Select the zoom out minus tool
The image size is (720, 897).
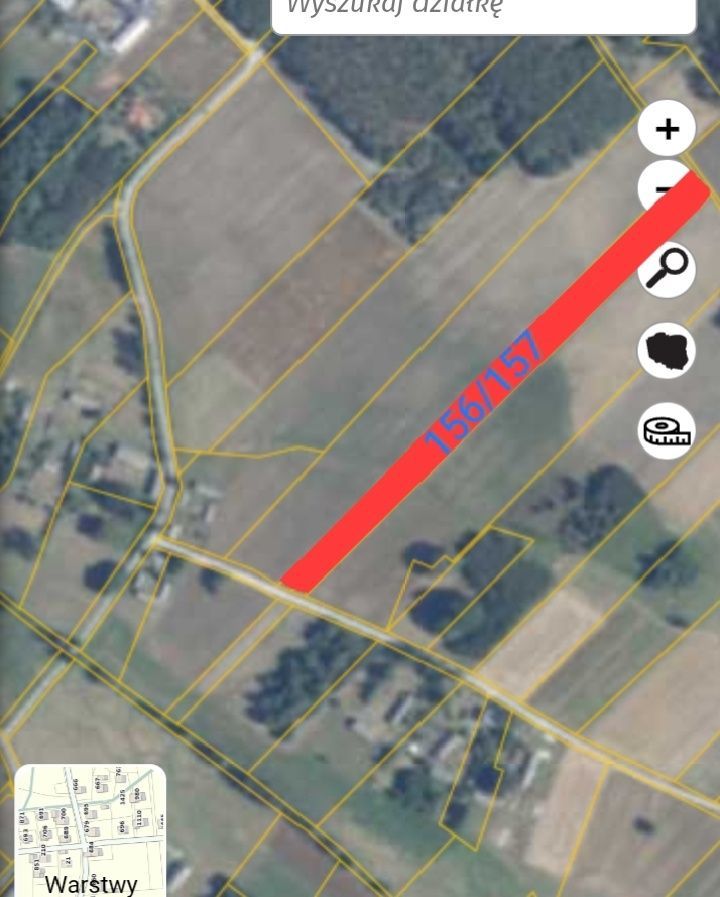click(x=664, y=190)
